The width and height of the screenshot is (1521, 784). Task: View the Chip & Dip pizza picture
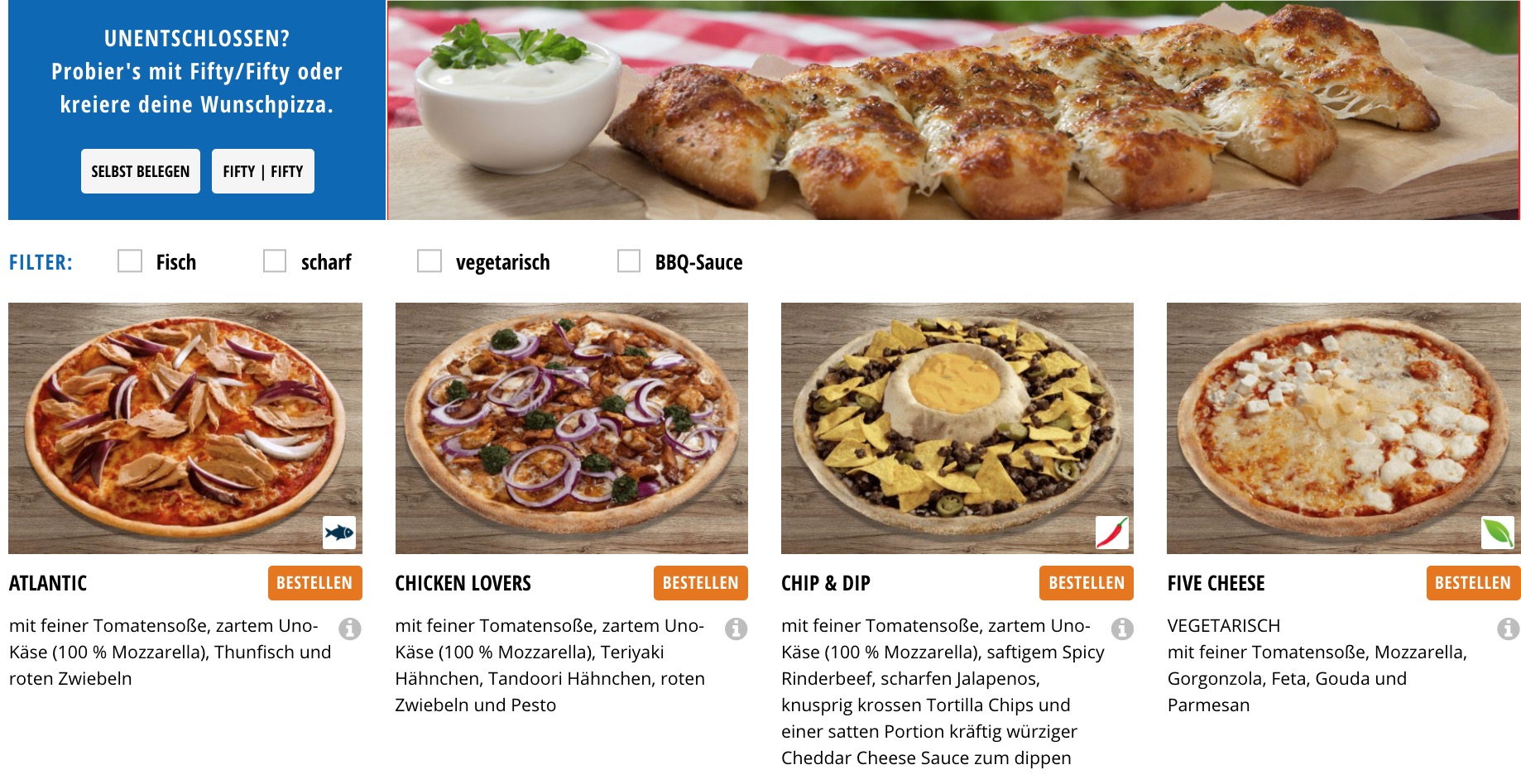click(x=957, y=428)
